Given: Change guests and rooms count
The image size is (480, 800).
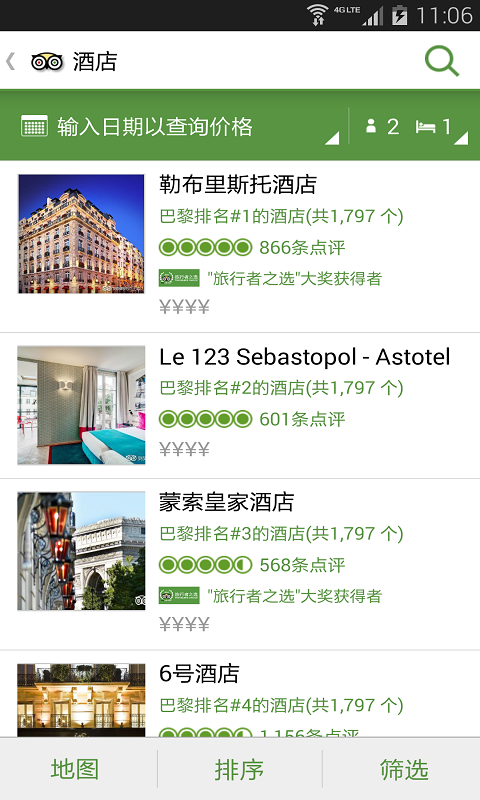Looking at the screenshot, I should pyautogui.click(x=415, y=127).
